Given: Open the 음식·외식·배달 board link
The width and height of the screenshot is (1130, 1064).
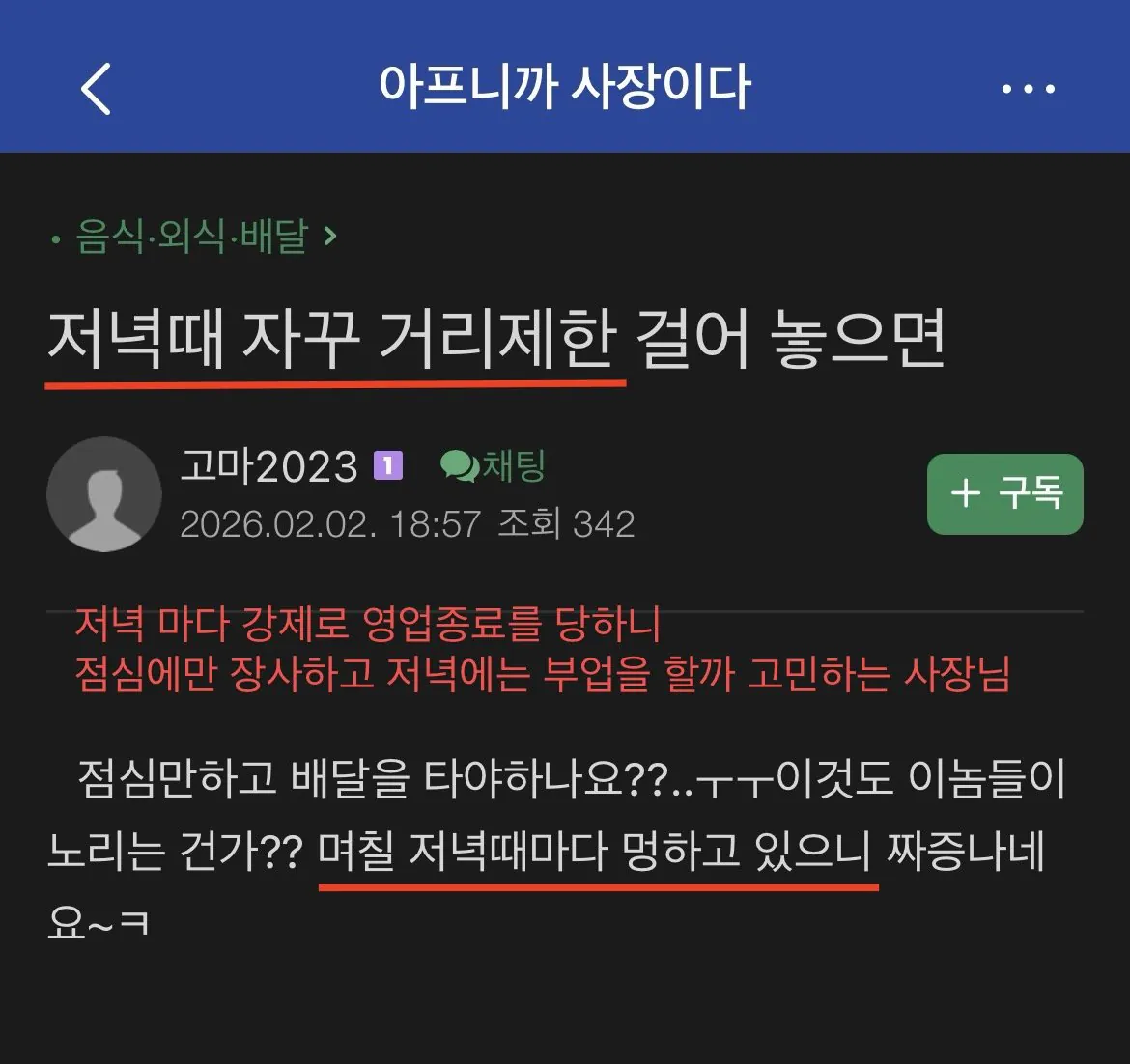Looking at the screenshot, I should (x=193, y=237).
